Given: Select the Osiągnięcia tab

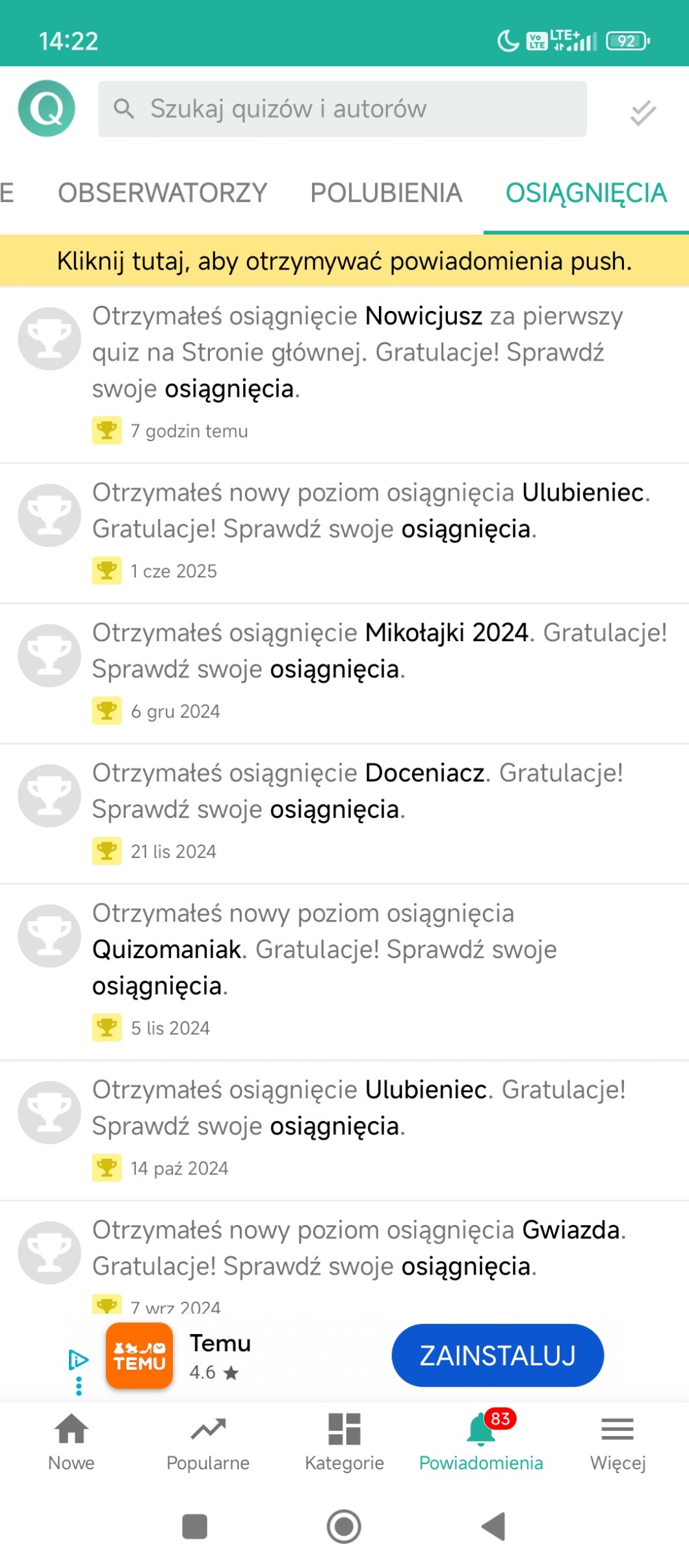Looking at the screenshot, I should click(x=586, y=194).
